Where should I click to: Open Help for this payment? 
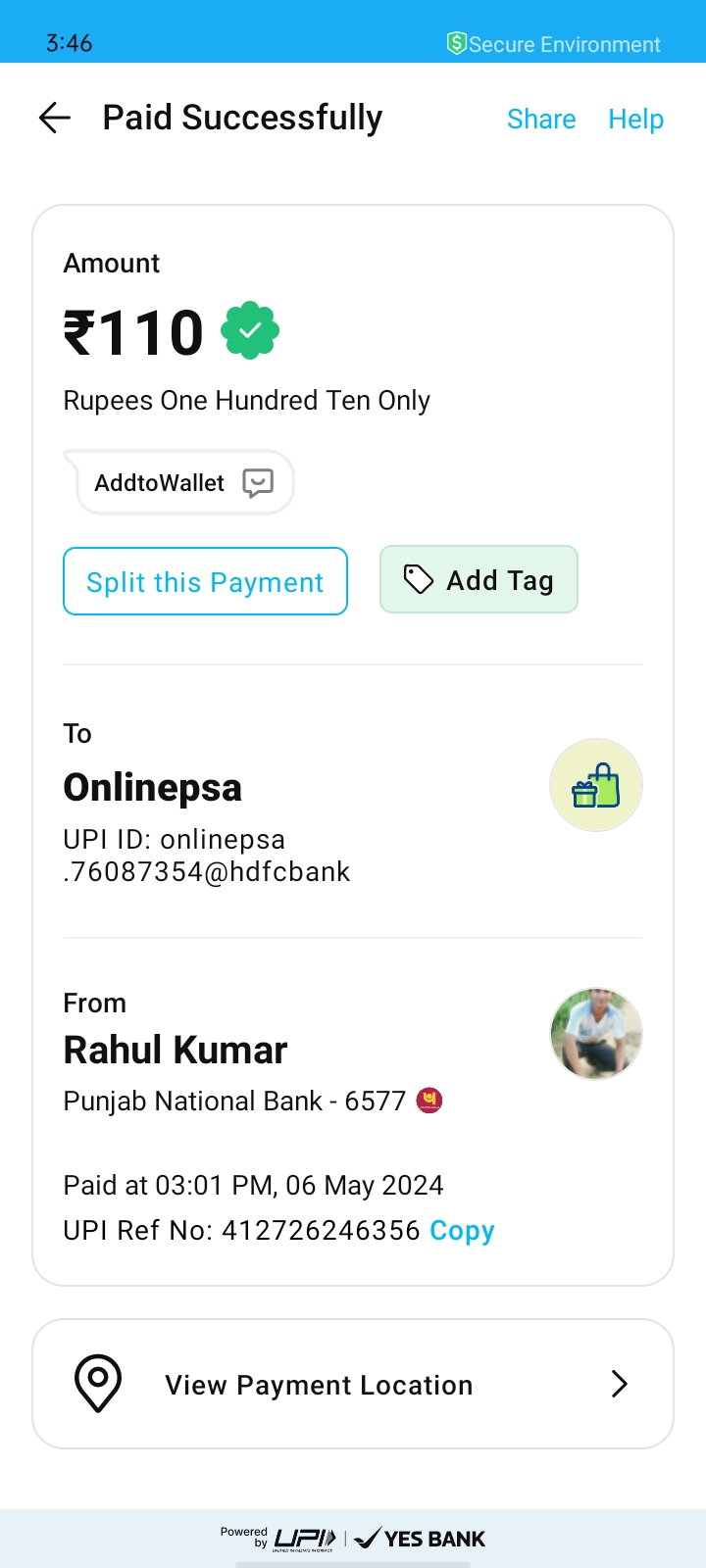pos(635,120)
